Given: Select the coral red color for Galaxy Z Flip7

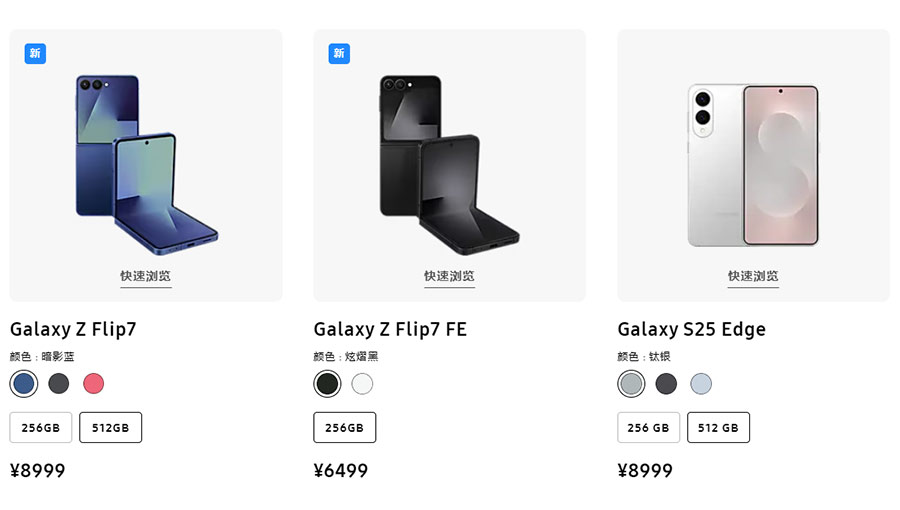Looking at the screenshot, I should click(x=94, y=383).
